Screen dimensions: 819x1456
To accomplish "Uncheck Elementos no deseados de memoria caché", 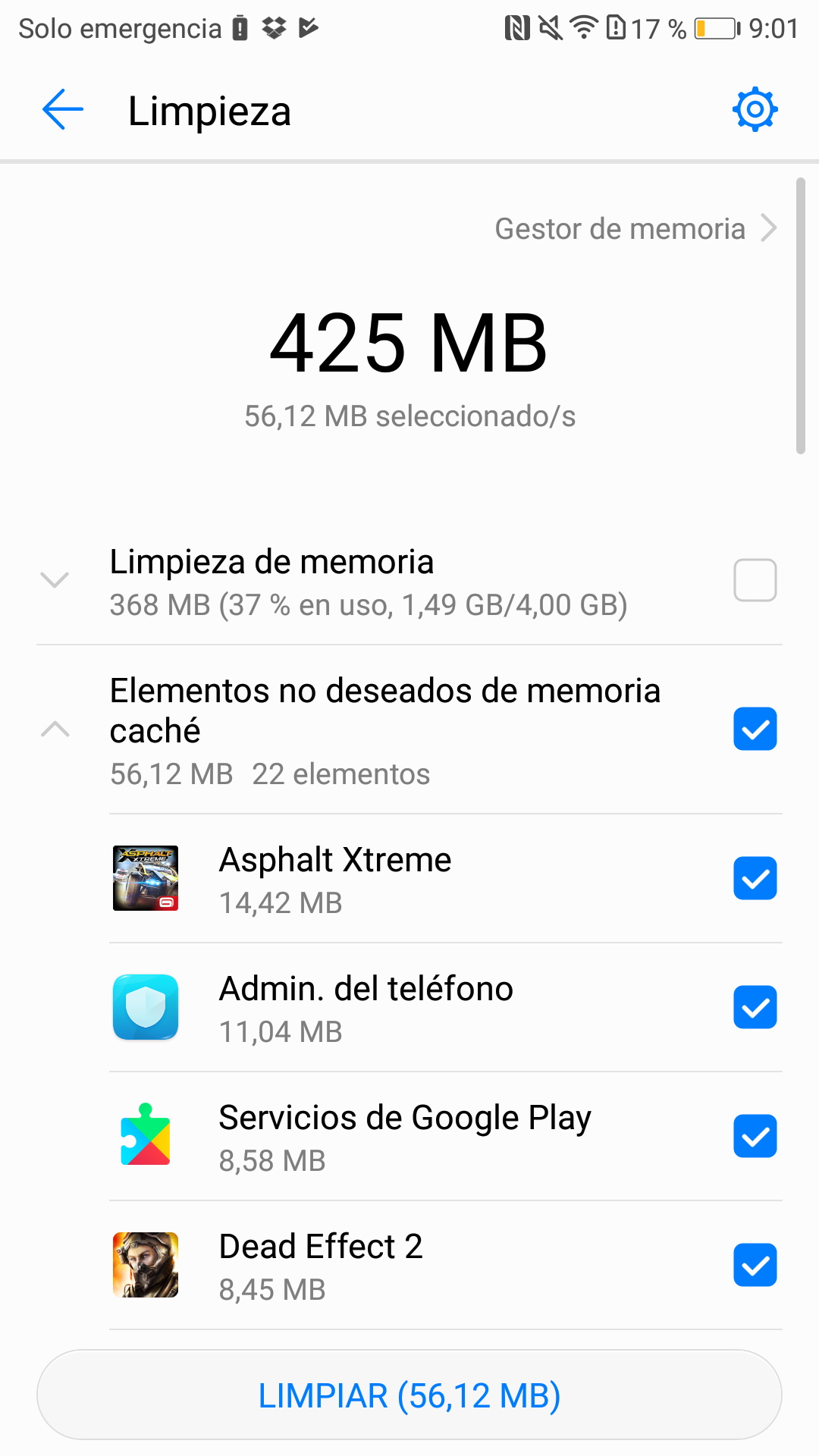I will pyautogui.click(x=755, y=729).
